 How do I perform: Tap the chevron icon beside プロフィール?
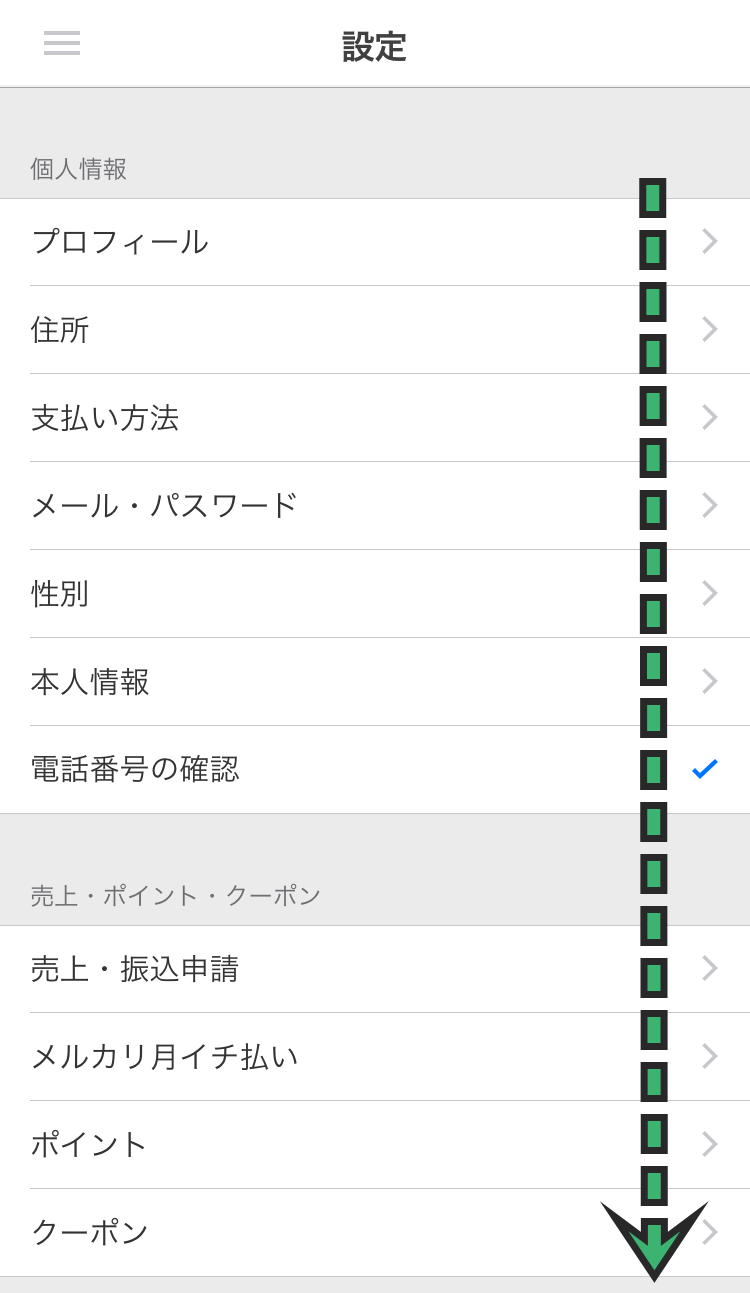[709, 241]
